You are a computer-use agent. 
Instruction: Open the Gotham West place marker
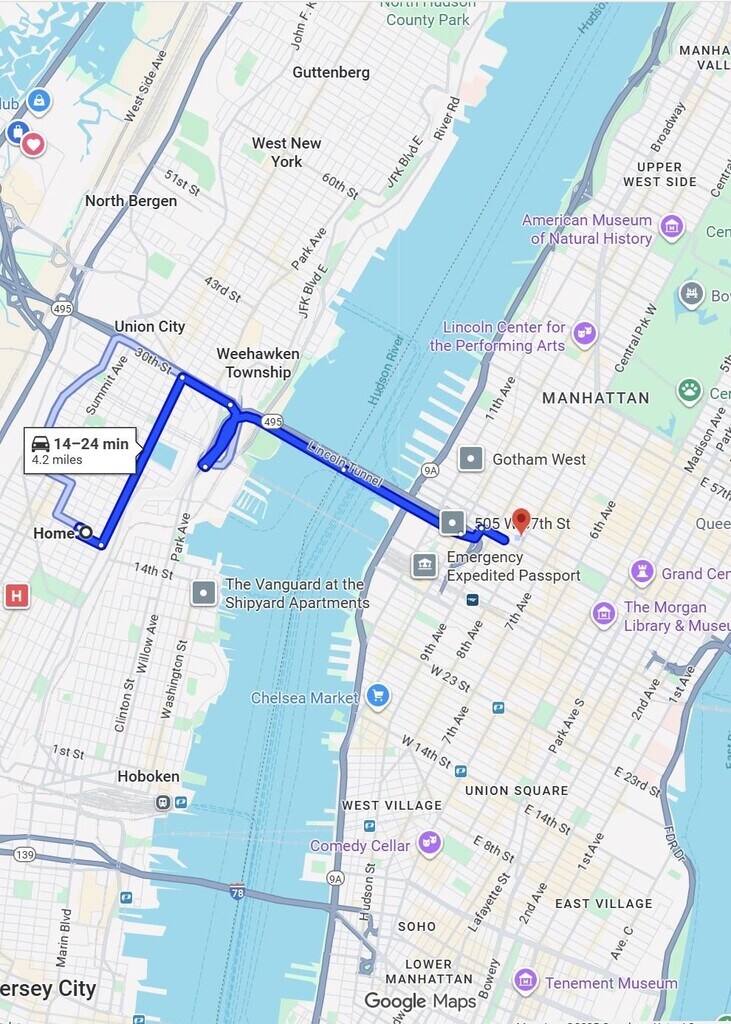(x=472, y=459)
